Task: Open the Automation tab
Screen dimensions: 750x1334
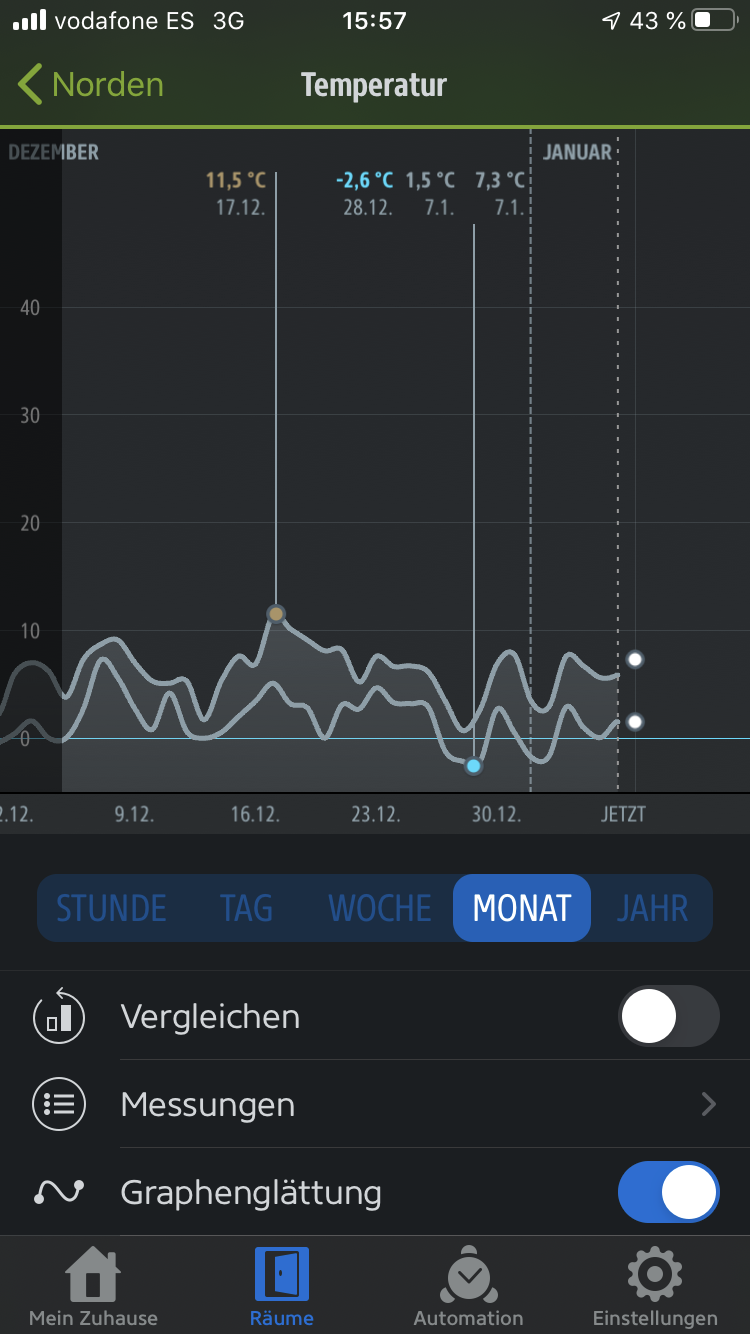Action: click(468, 1287)
